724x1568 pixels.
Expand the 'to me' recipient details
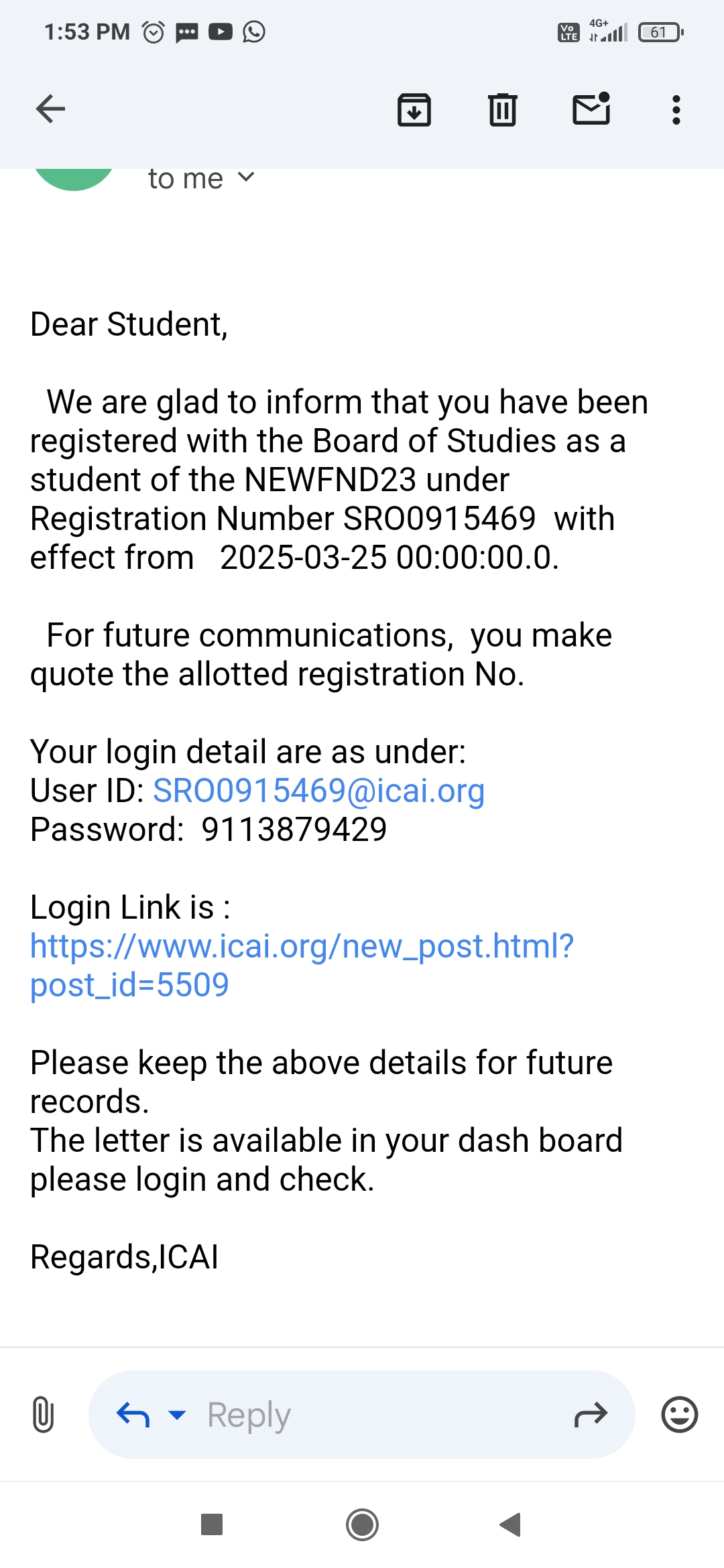(246, 178)
